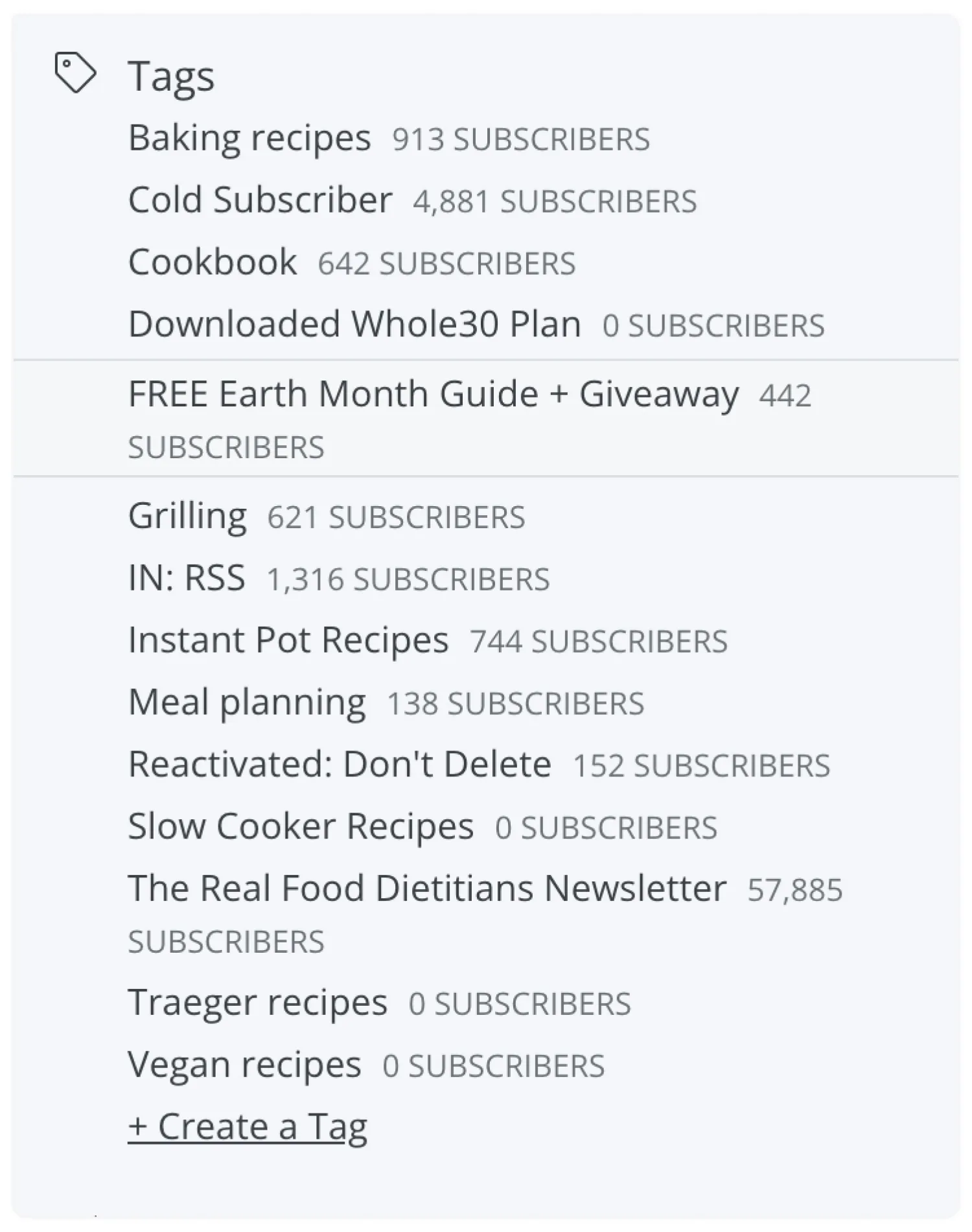Image resolution: width=972 pixels, height=1232 pixels.
Task: Open the Slow Cooker Recipes tag
Action: click(301, 826)
